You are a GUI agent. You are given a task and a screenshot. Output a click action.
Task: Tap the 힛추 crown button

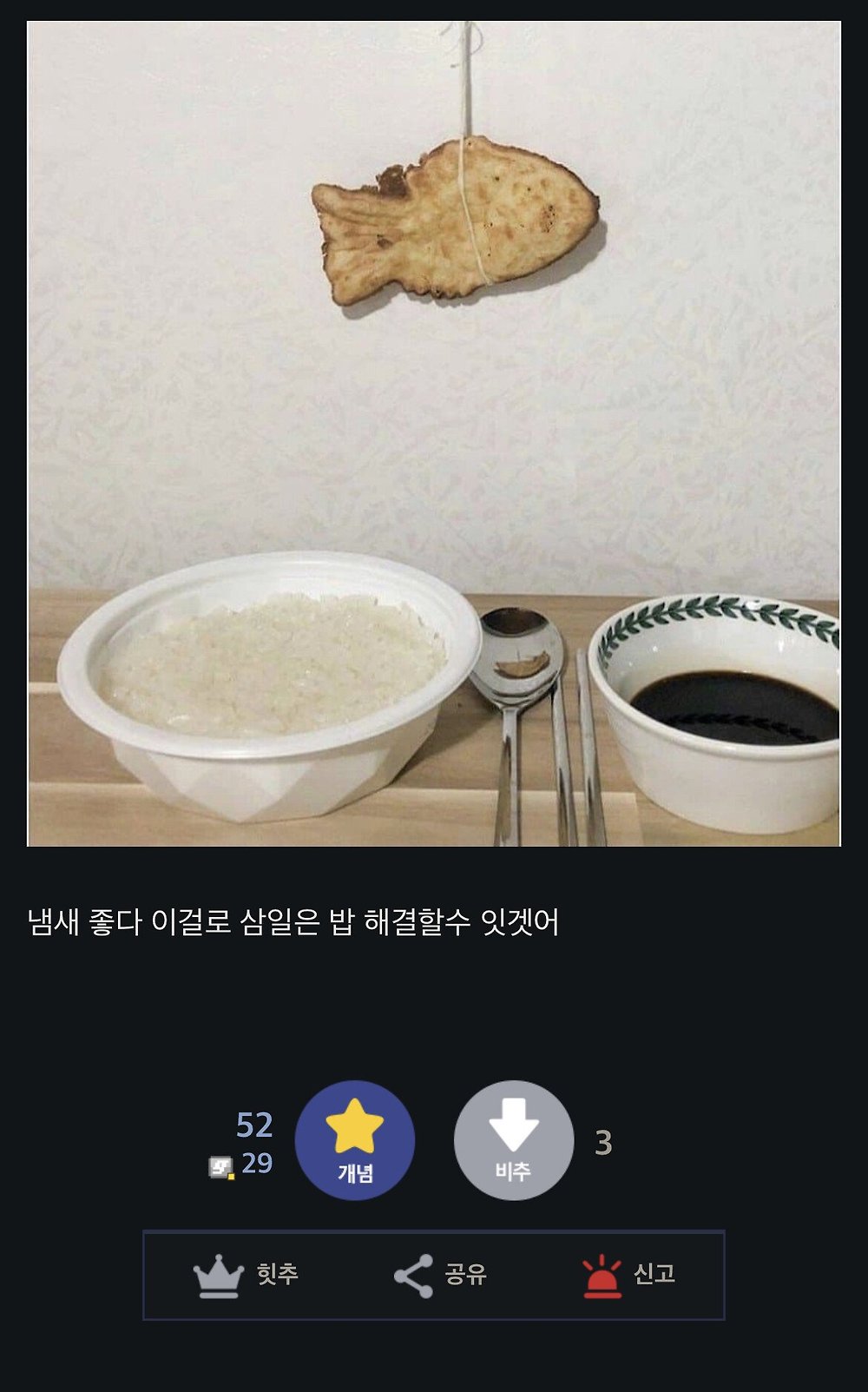point(245,1275)
